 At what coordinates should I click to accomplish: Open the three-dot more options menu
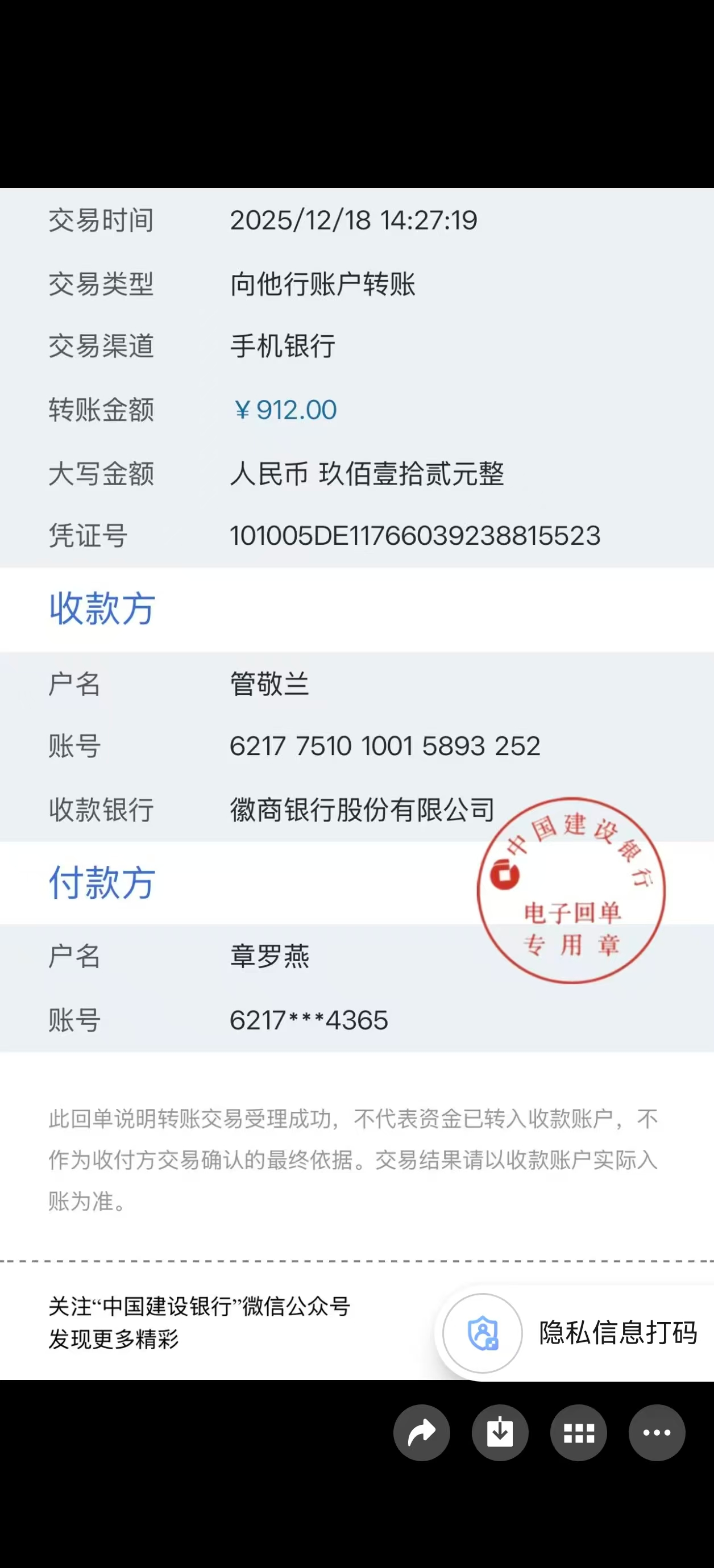click(x=657, y=1433)
